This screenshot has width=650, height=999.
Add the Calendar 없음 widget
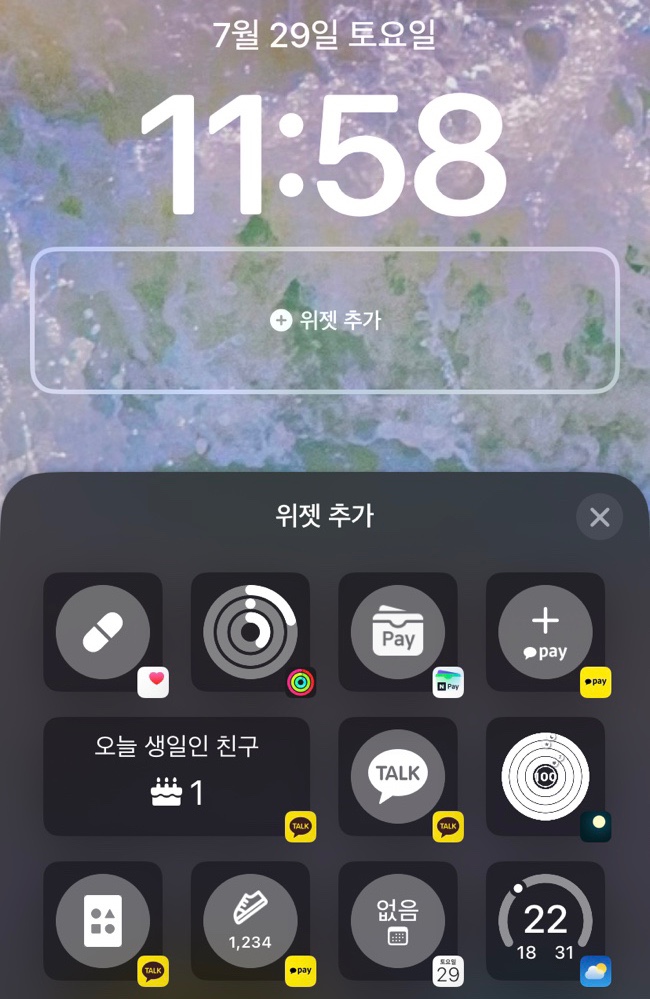click(x=398, y=920)
